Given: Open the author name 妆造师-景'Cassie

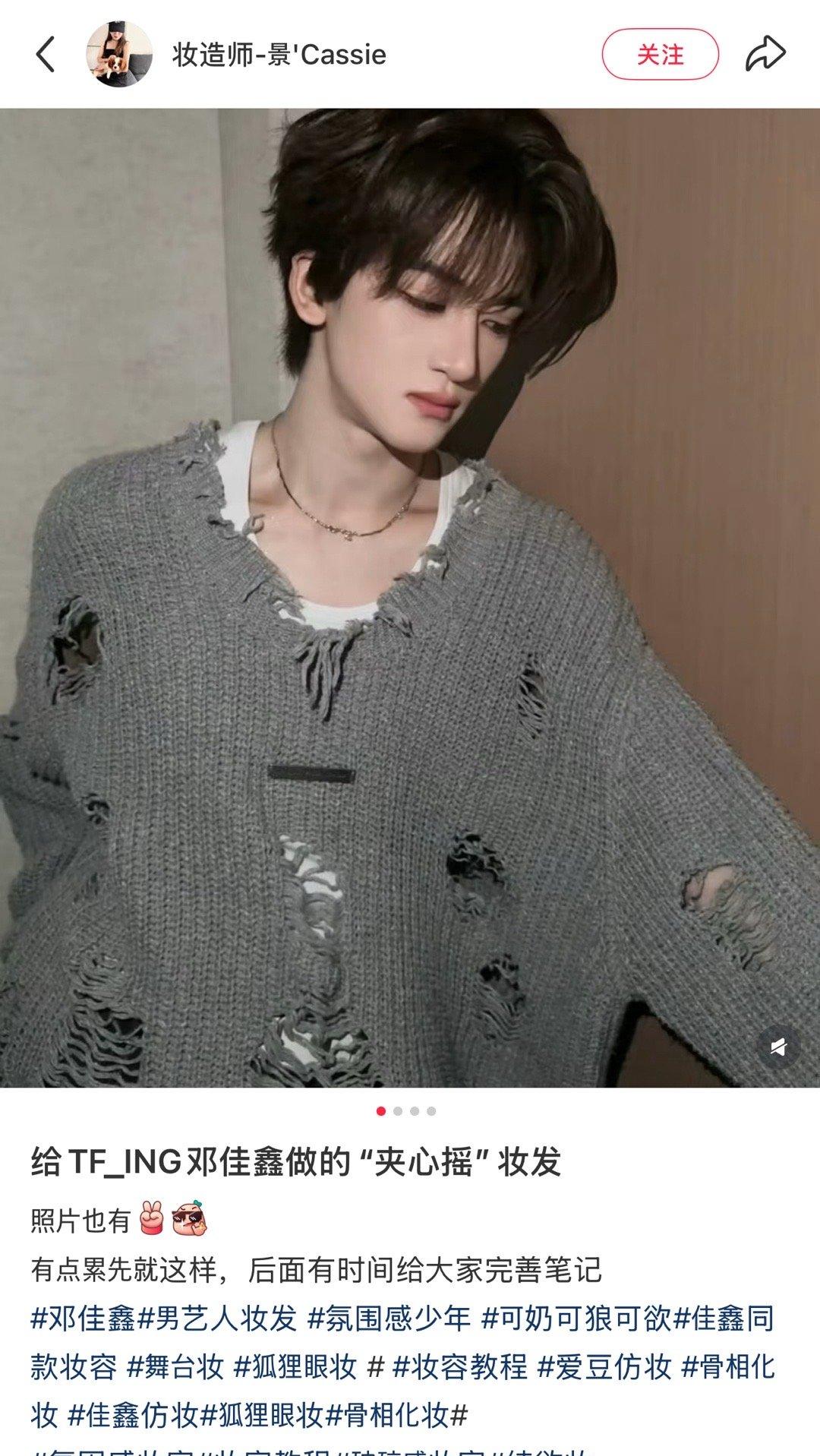Looking at the screenshot, I should (x=279, y=55).
